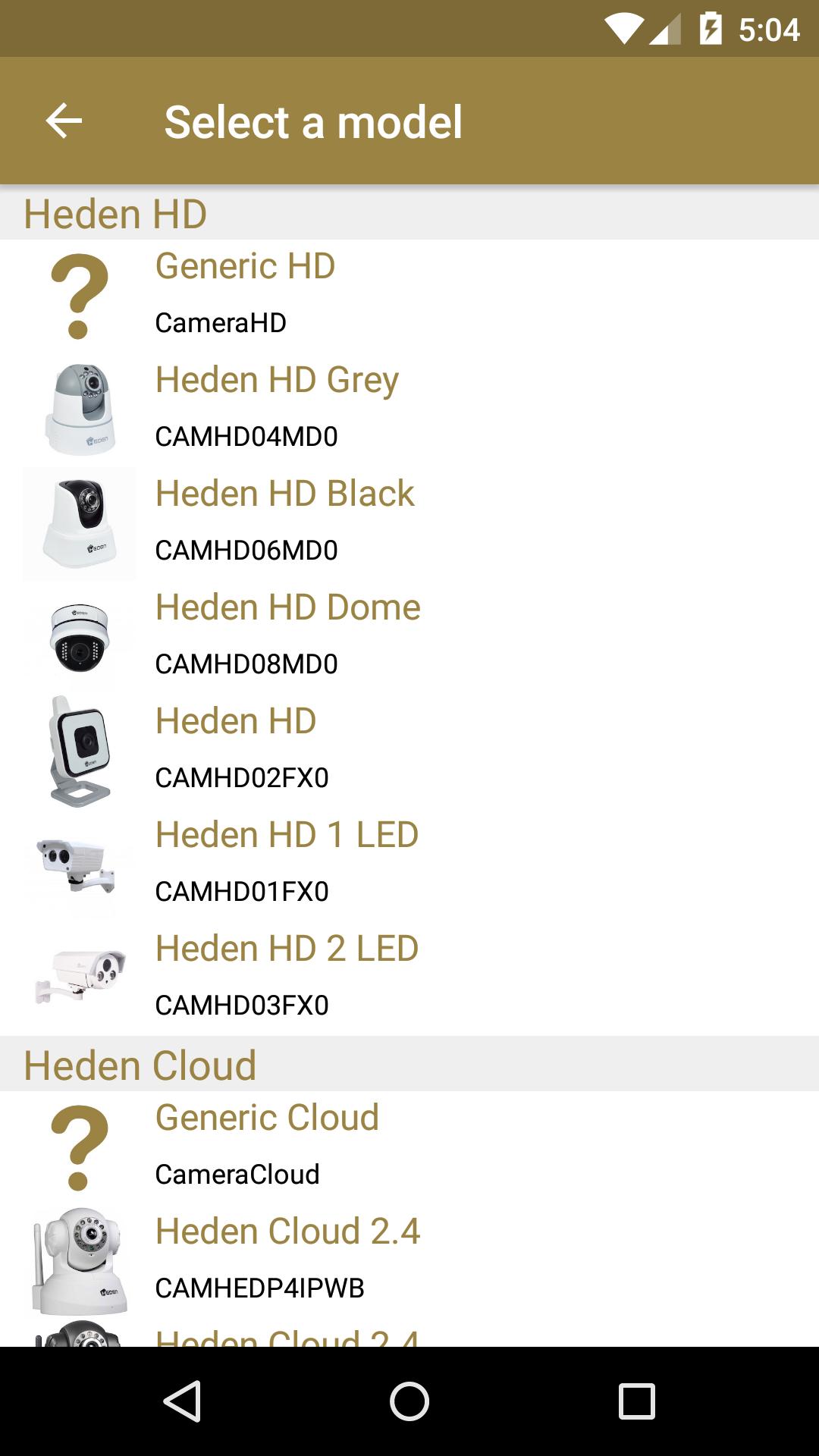The width and height of the screenshot is (819, 1456).
Task: Tap the navigation bar back triangle
Action: [x=181, y=1401]
